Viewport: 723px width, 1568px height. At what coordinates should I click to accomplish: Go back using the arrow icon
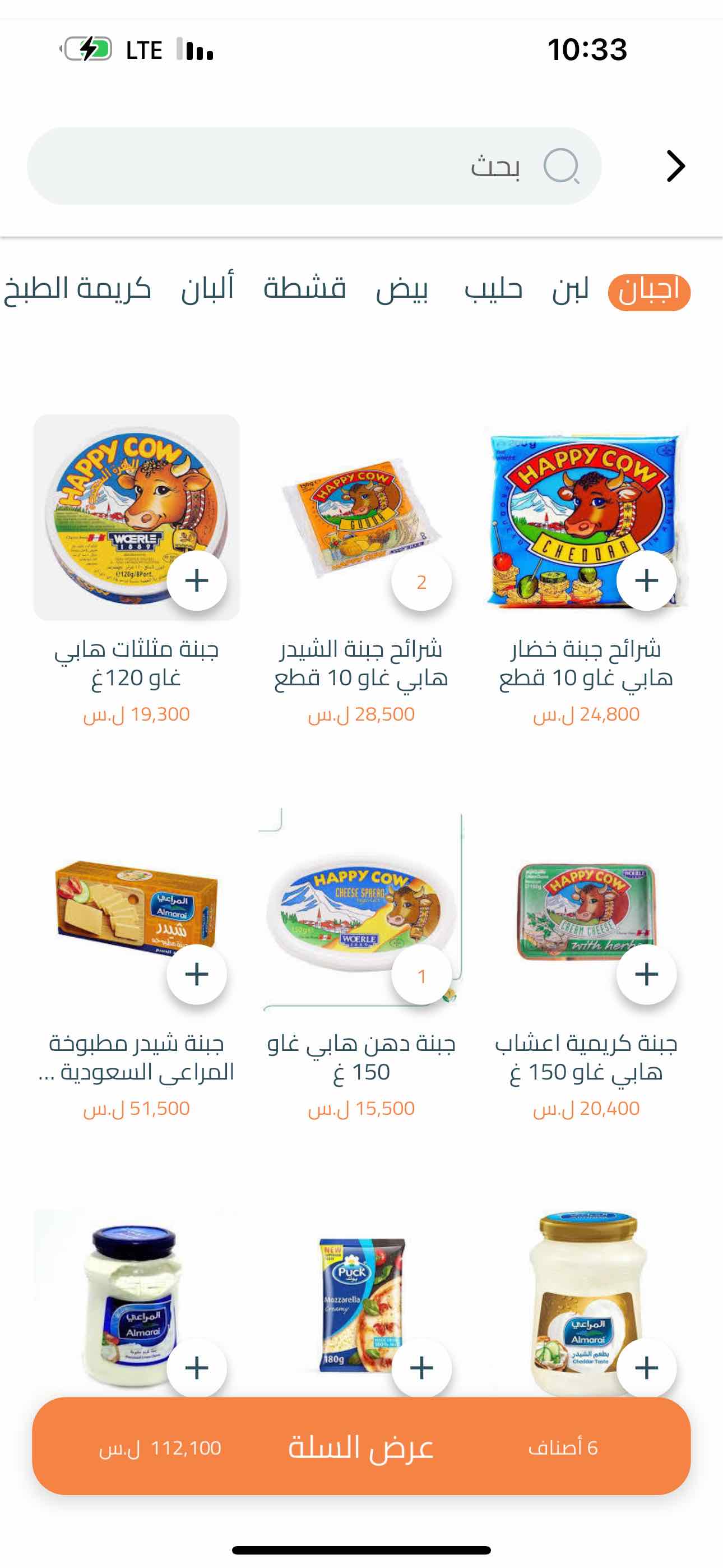(675, 166)
